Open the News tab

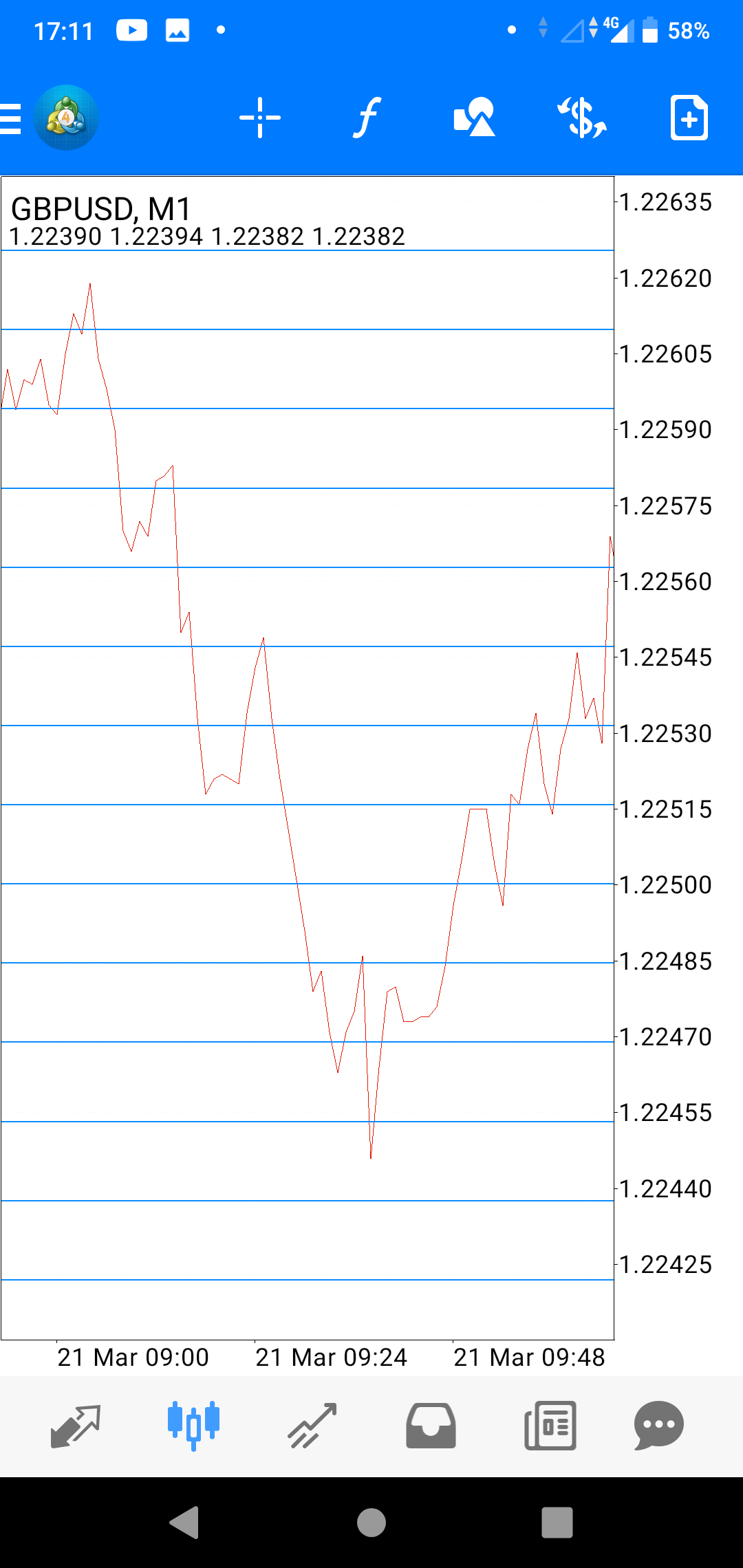[550, 1425]
